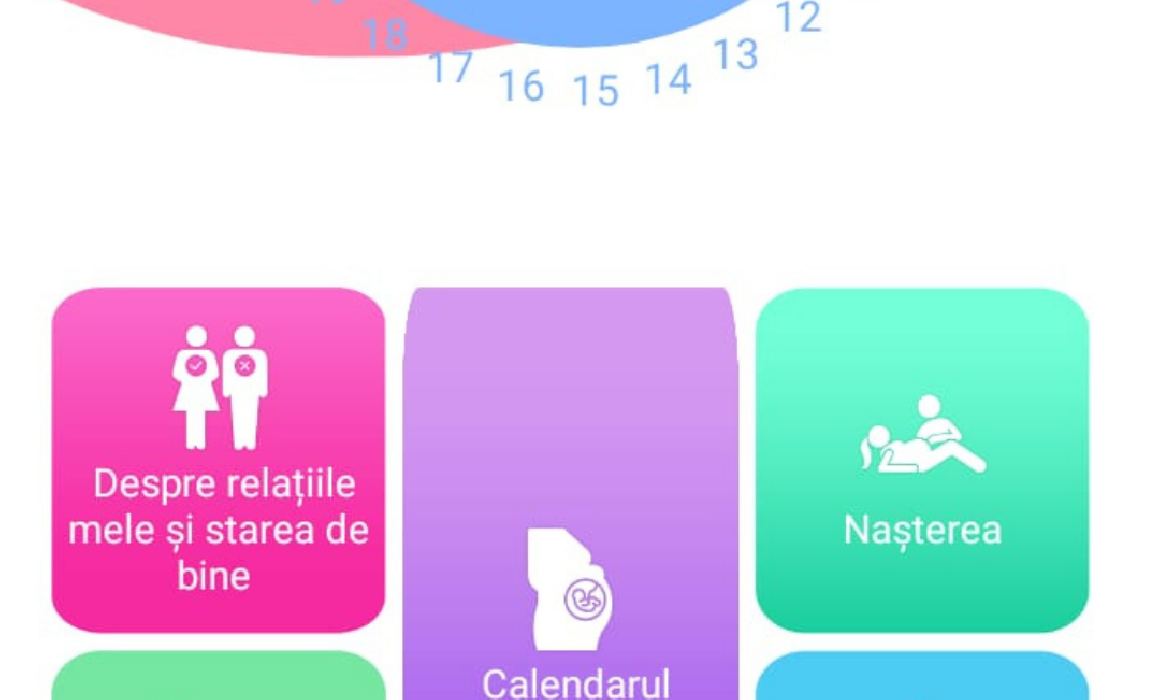Open the Nașterea section
The width and height of the screenshot is (1160, 700).
tap(922, 460)
